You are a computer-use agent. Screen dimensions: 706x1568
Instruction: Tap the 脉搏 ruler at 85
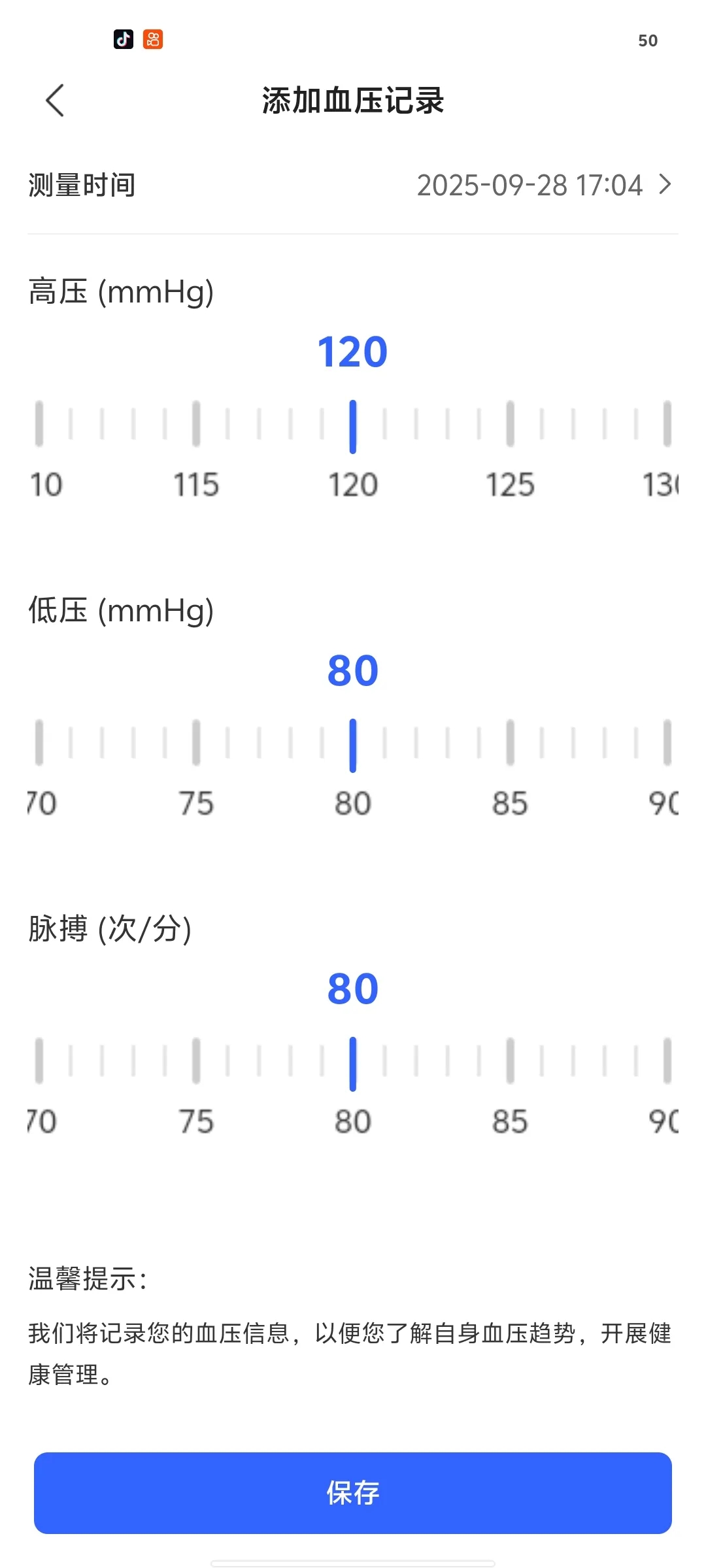[510, 1062]
